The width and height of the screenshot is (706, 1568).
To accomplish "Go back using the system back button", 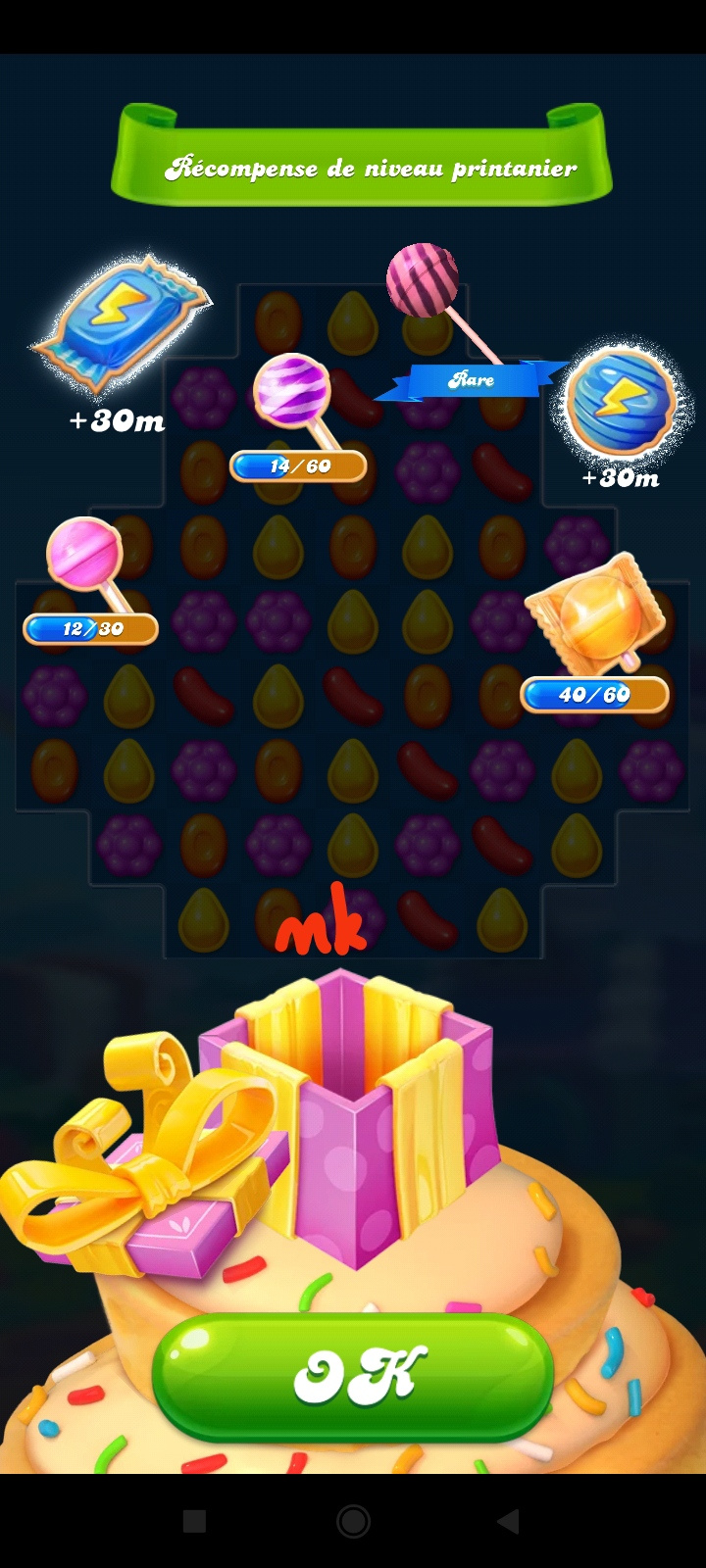I will 508,1521.
